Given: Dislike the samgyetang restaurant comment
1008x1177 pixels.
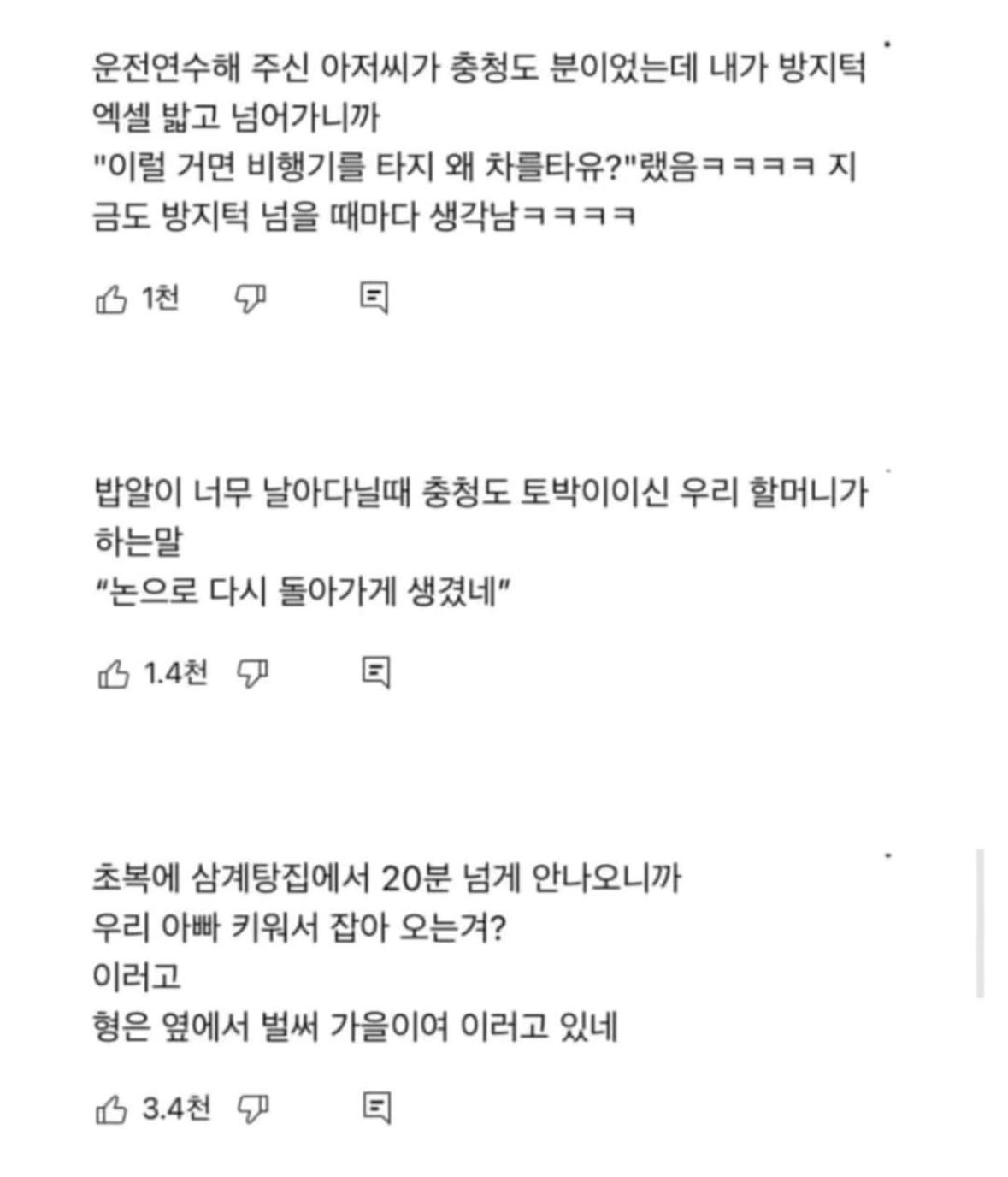Looking at the screenshot, I should pos(252,1109).
